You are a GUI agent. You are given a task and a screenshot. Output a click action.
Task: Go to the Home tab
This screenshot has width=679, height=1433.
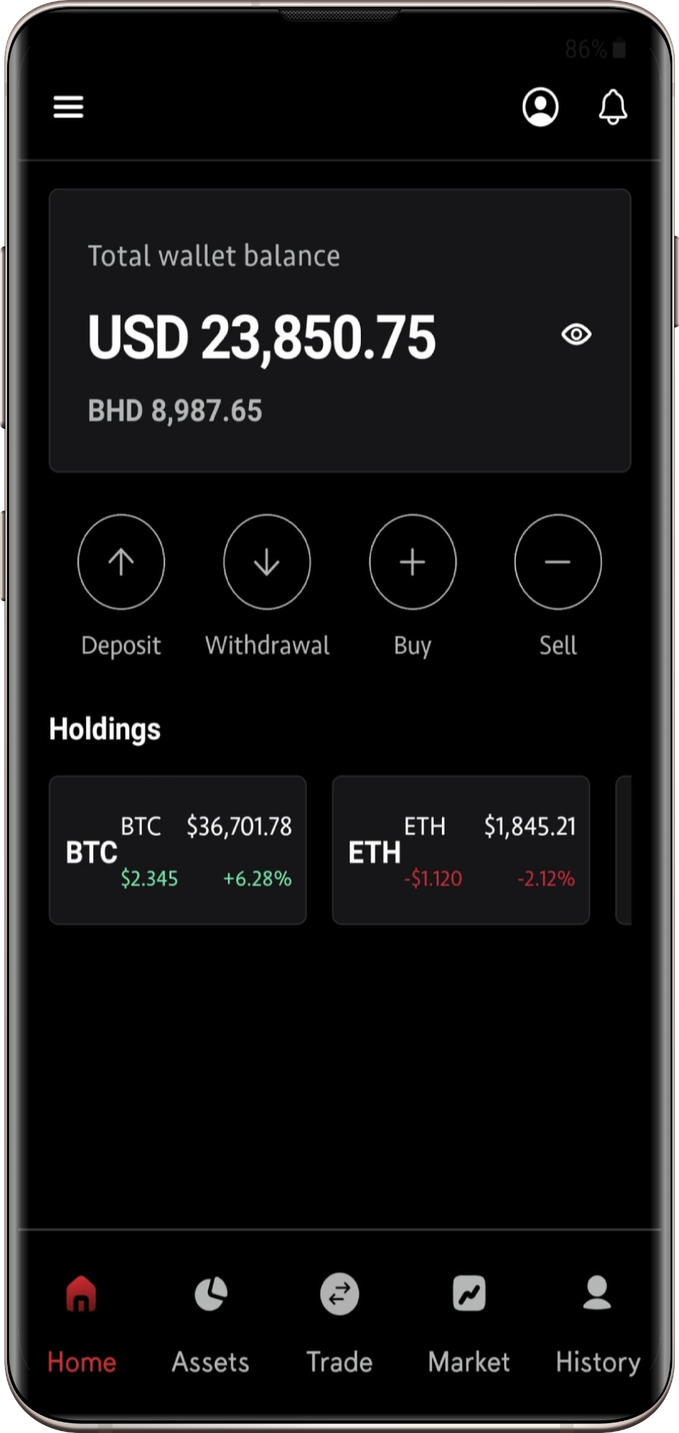point(82,1322)
